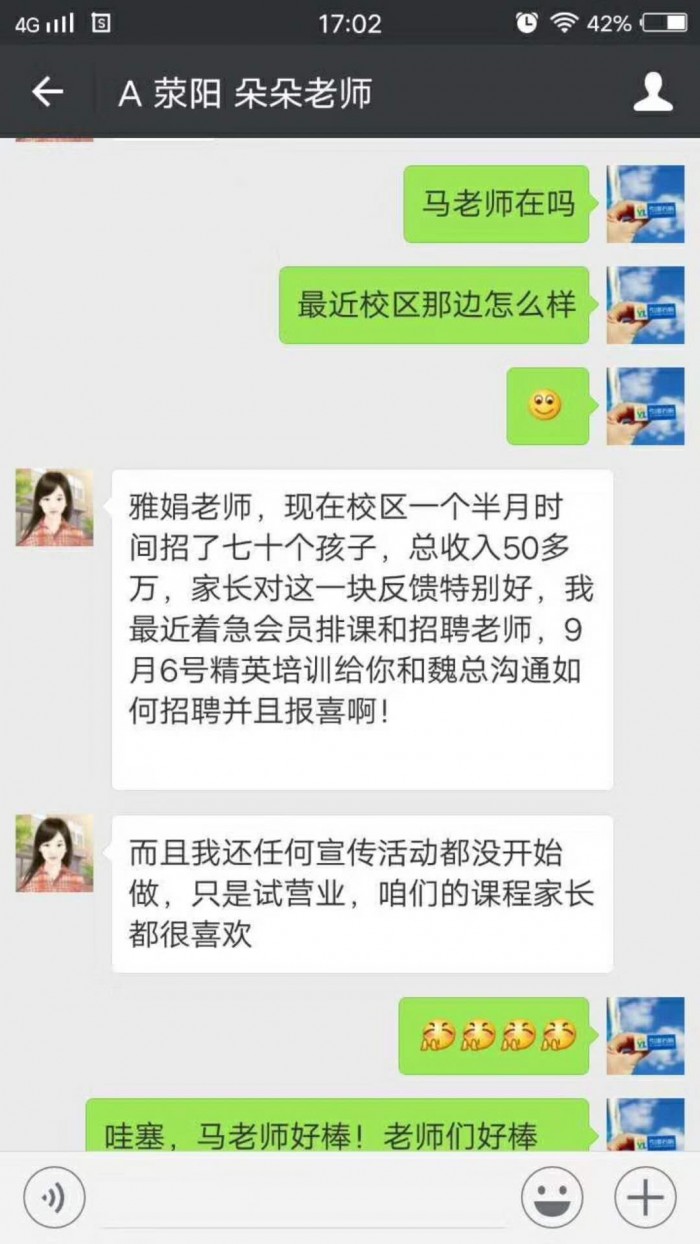Open the emoji sticker panel

click(553, 1196)
